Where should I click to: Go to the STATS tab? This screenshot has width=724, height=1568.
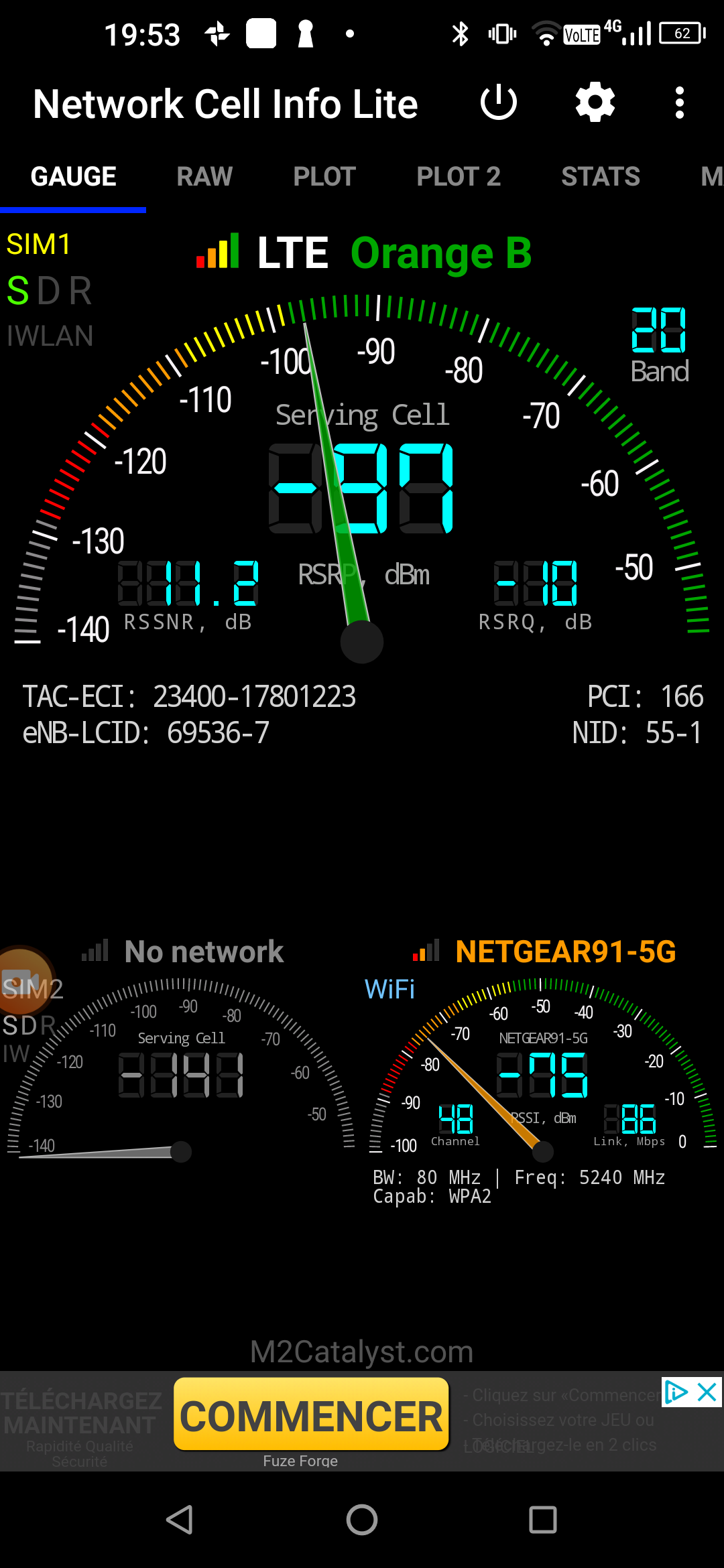(601, 177)
